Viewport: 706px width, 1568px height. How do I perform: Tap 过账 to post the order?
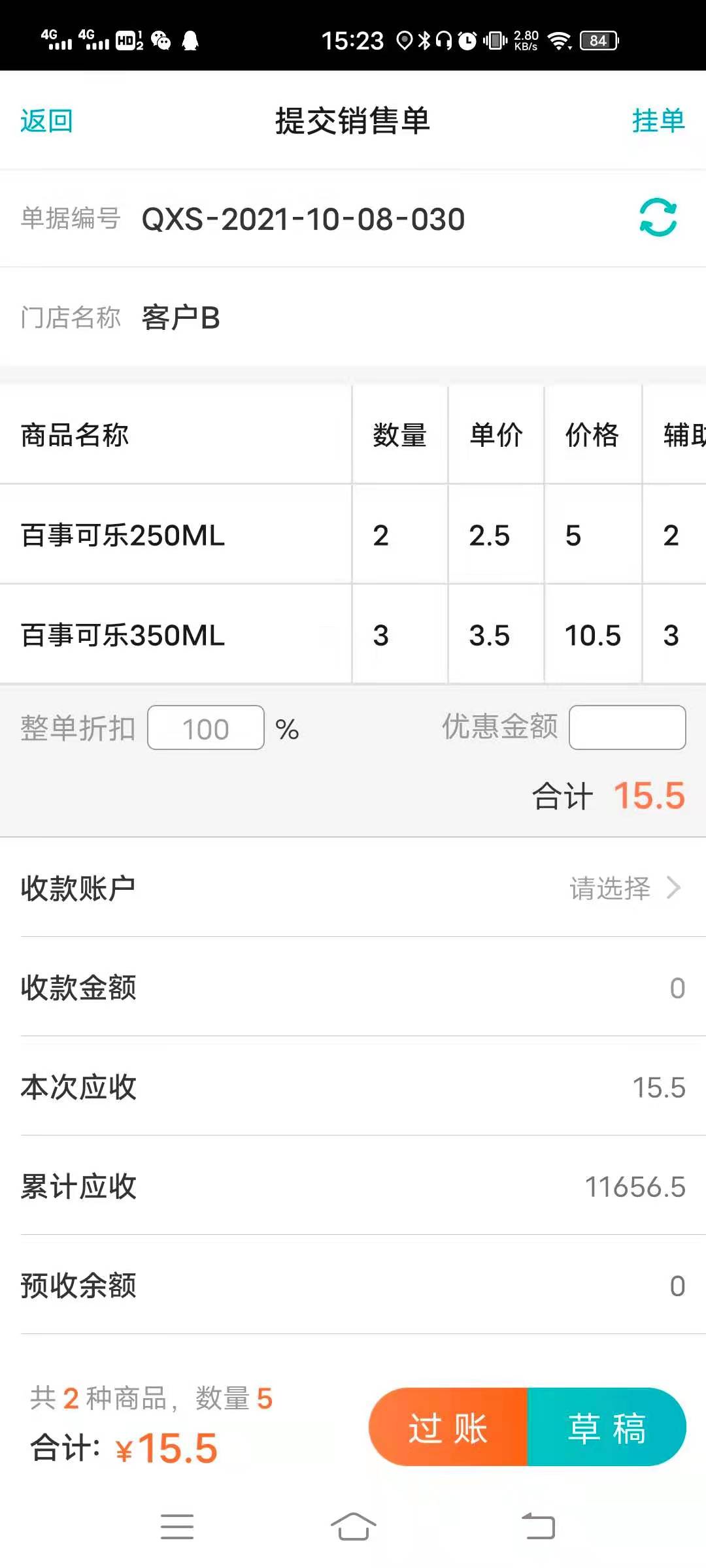point(448,1428)
